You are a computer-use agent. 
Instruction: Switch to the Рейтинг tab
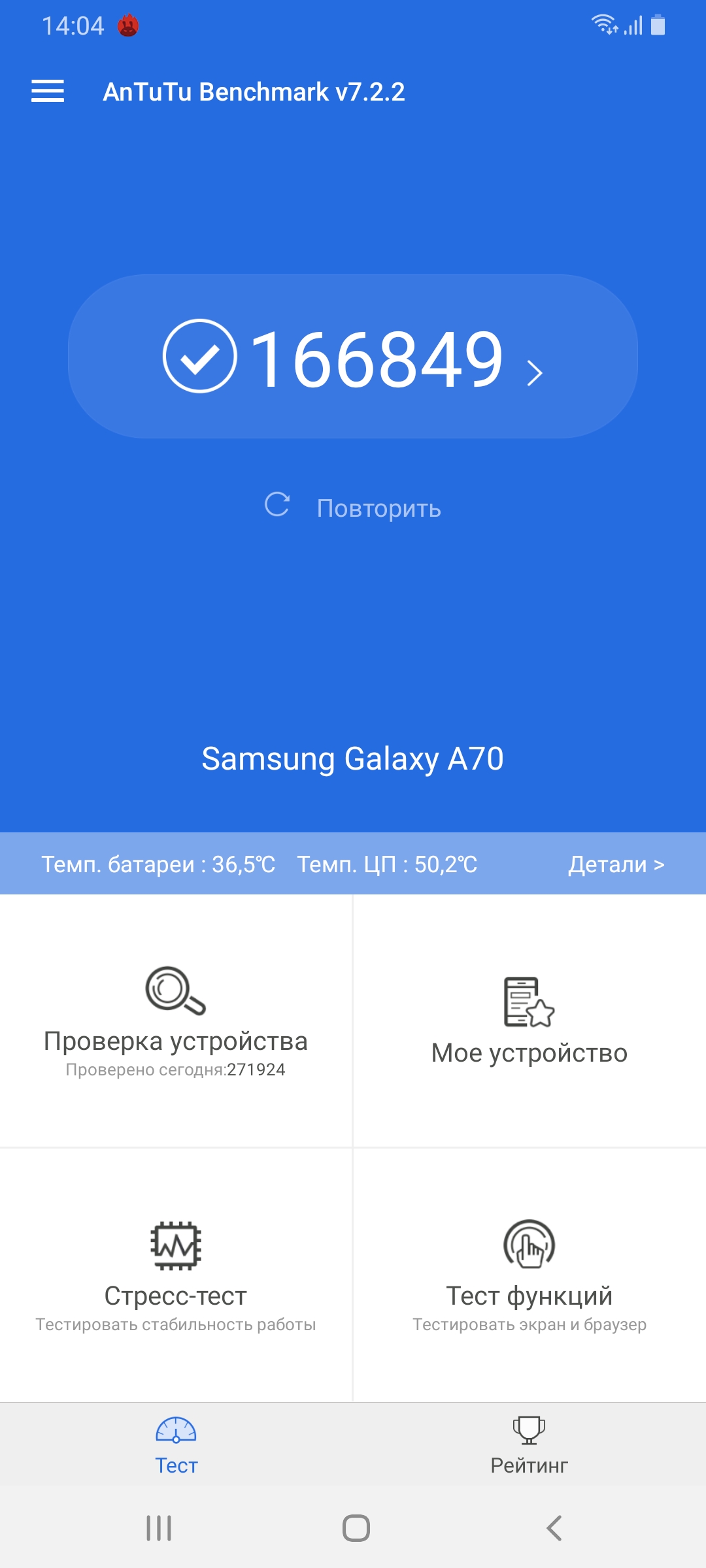(x=529, y=1446)
